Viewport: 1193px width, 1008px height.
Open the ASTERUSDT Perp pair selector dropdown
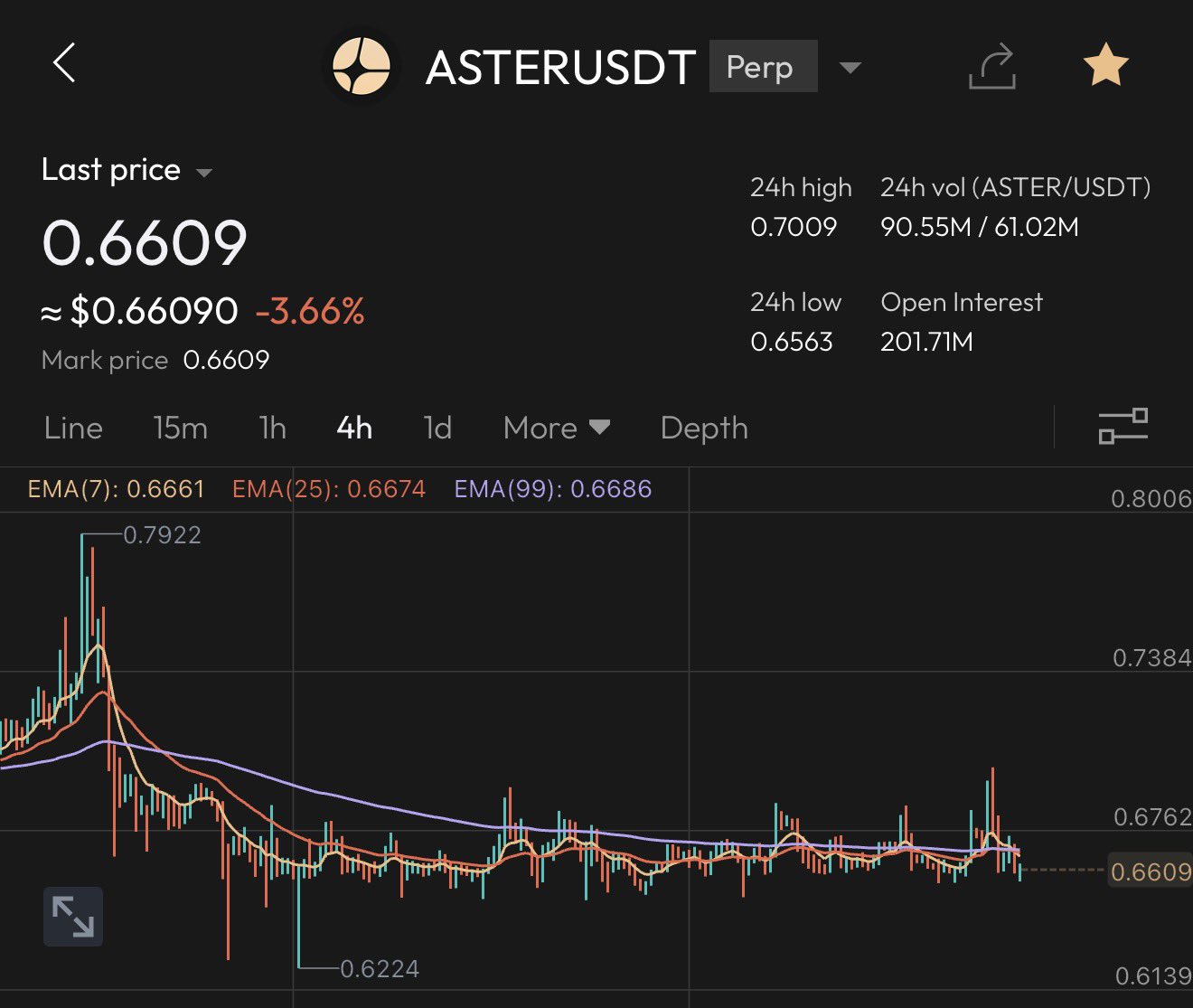pos(850,68)
